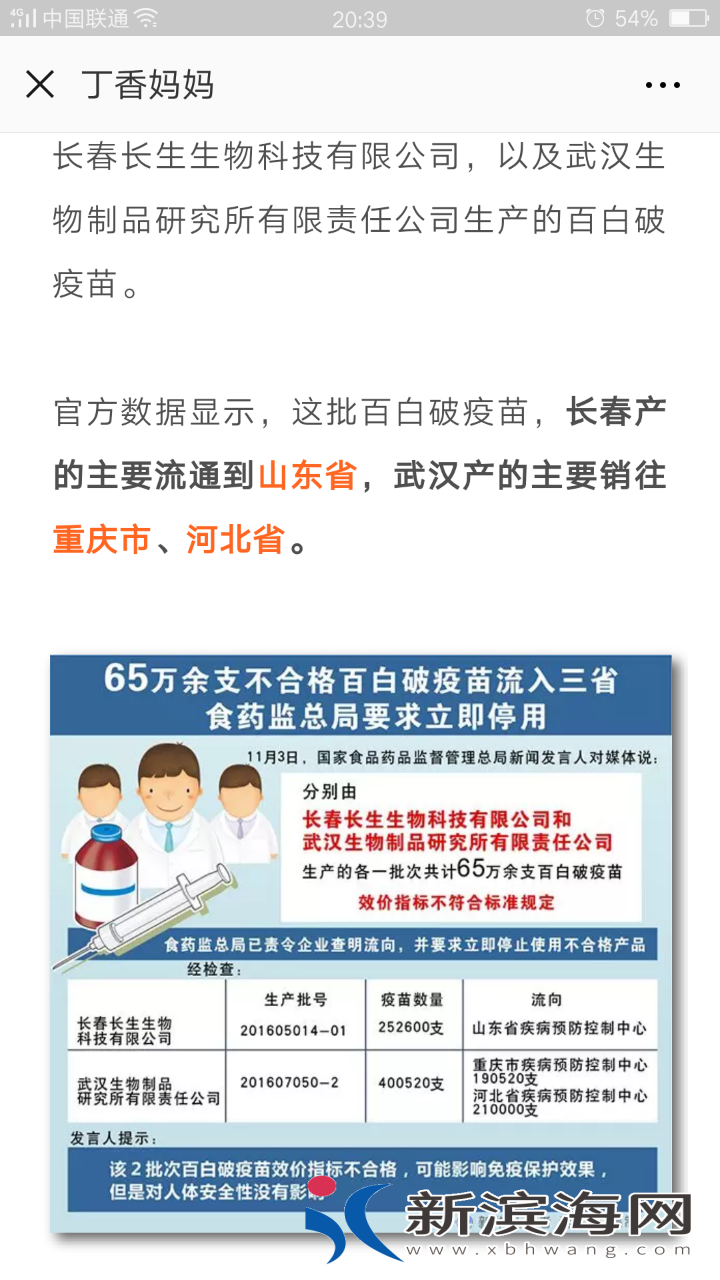Image resolution: width=720 pixels, height=1280 pixels.
Task: Open the vaccine infographic image
Action: [x=361, y=940]
